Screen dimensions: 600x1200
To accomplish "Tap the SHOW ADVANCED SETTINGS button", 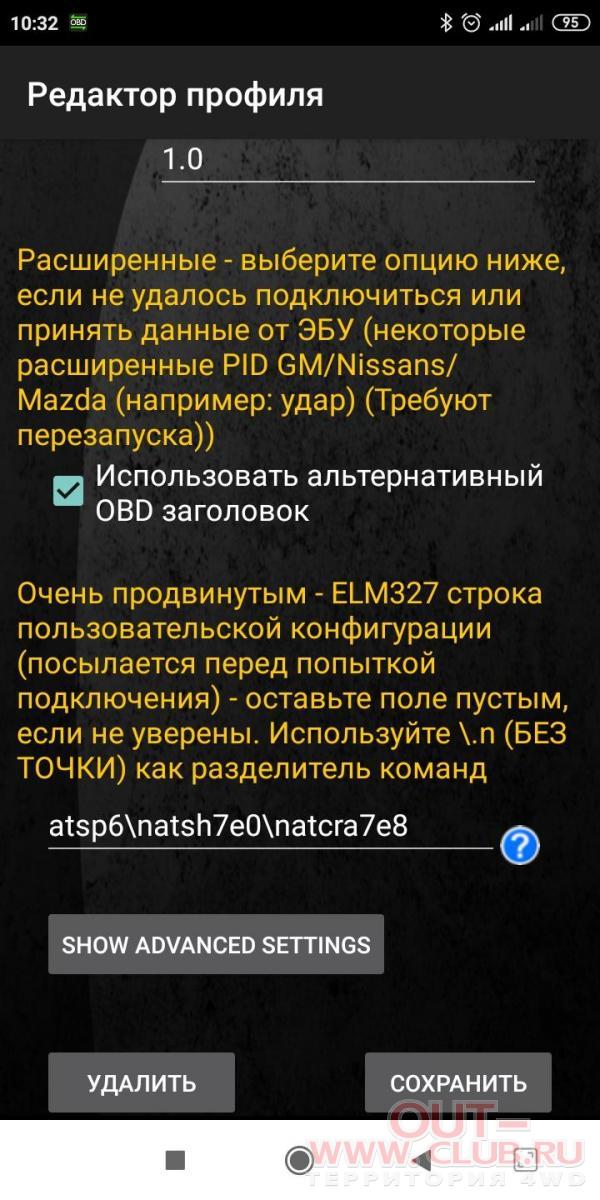I will pos(216,944).
